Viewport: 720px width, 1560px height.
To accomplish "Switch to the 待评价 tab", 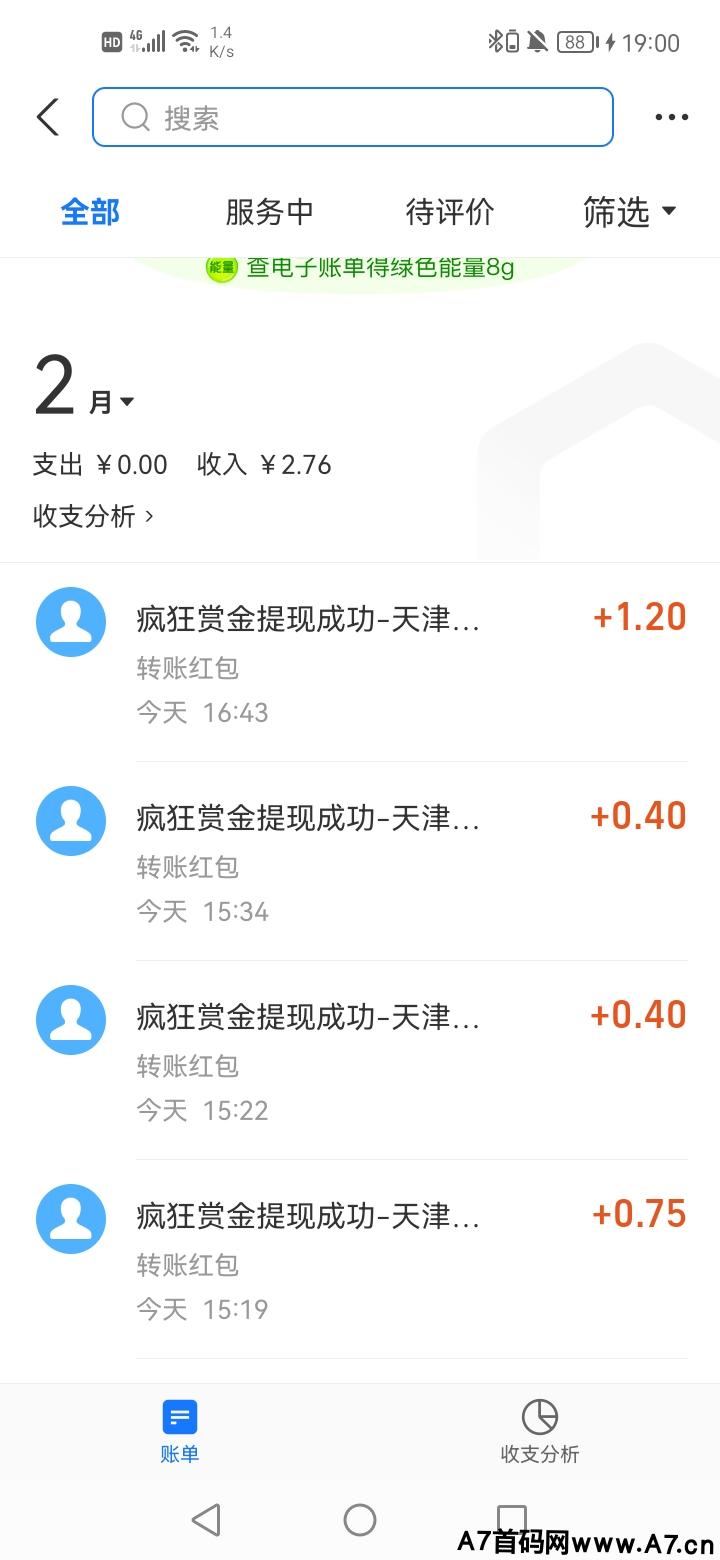I will 449,212.
